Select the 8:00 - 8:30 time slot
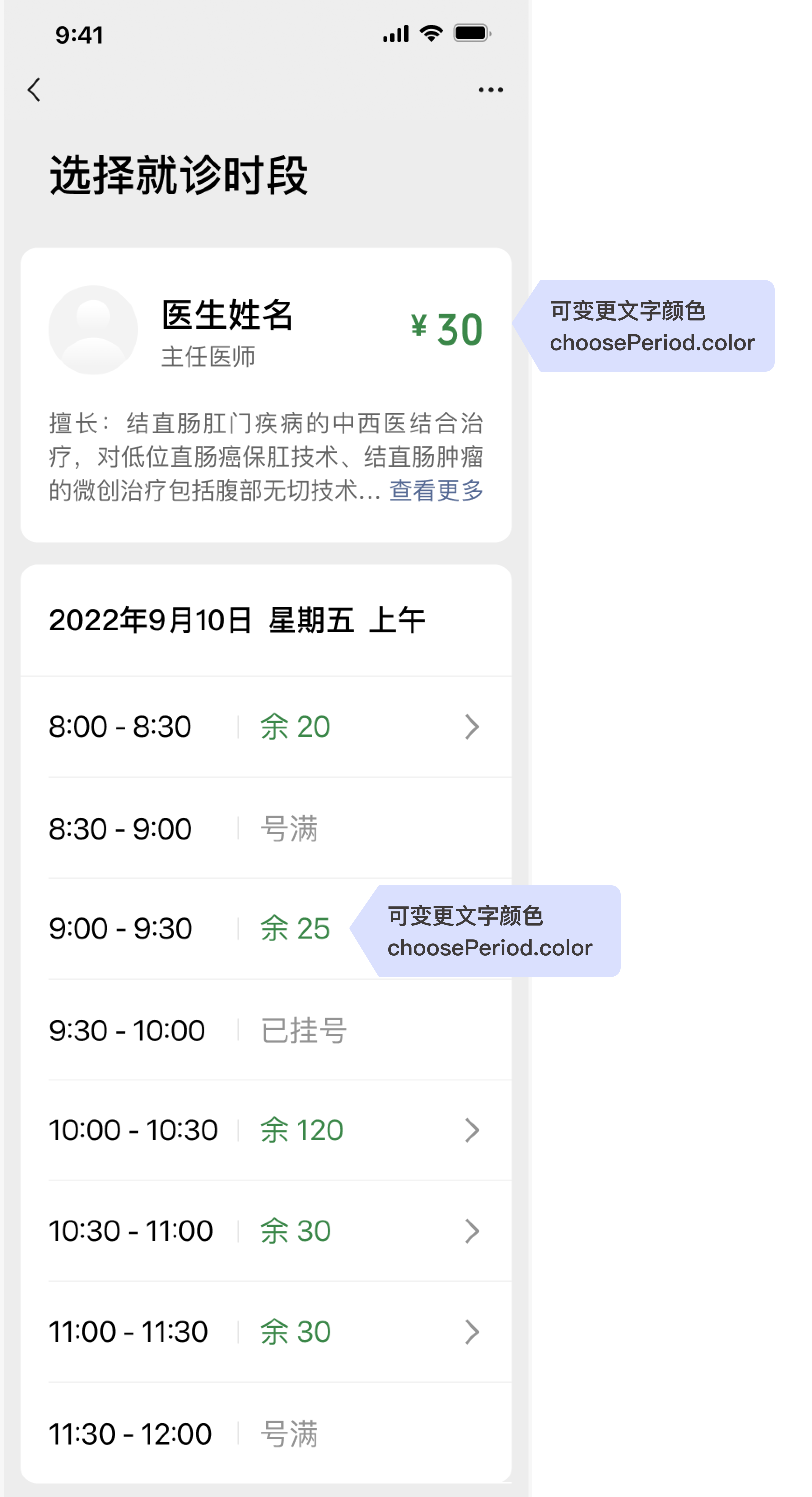Image resolution: width=812 pixels, height=1497 pixels. coord(266,726)
